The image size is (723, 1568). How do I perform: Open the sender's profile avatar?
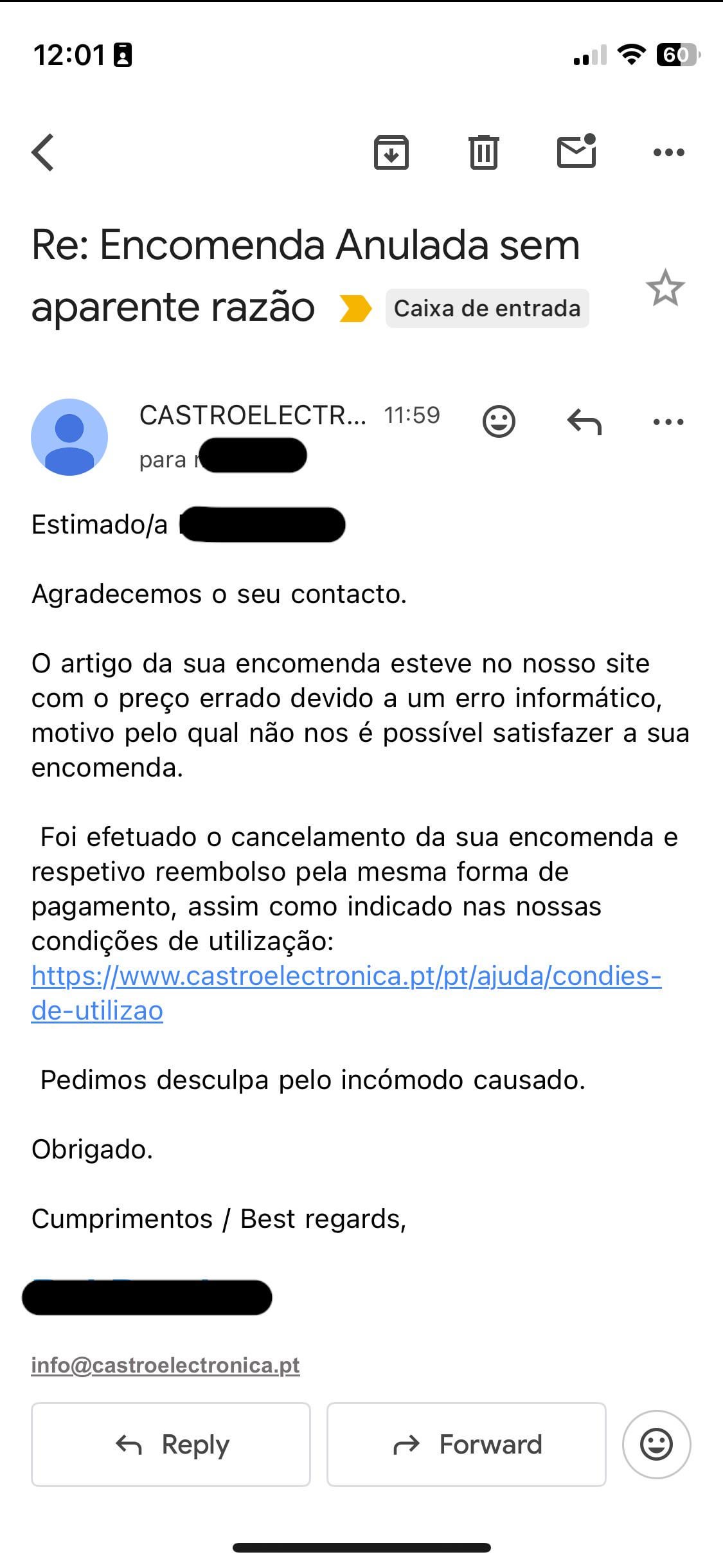pyautogui.click(x=69, y=437)
